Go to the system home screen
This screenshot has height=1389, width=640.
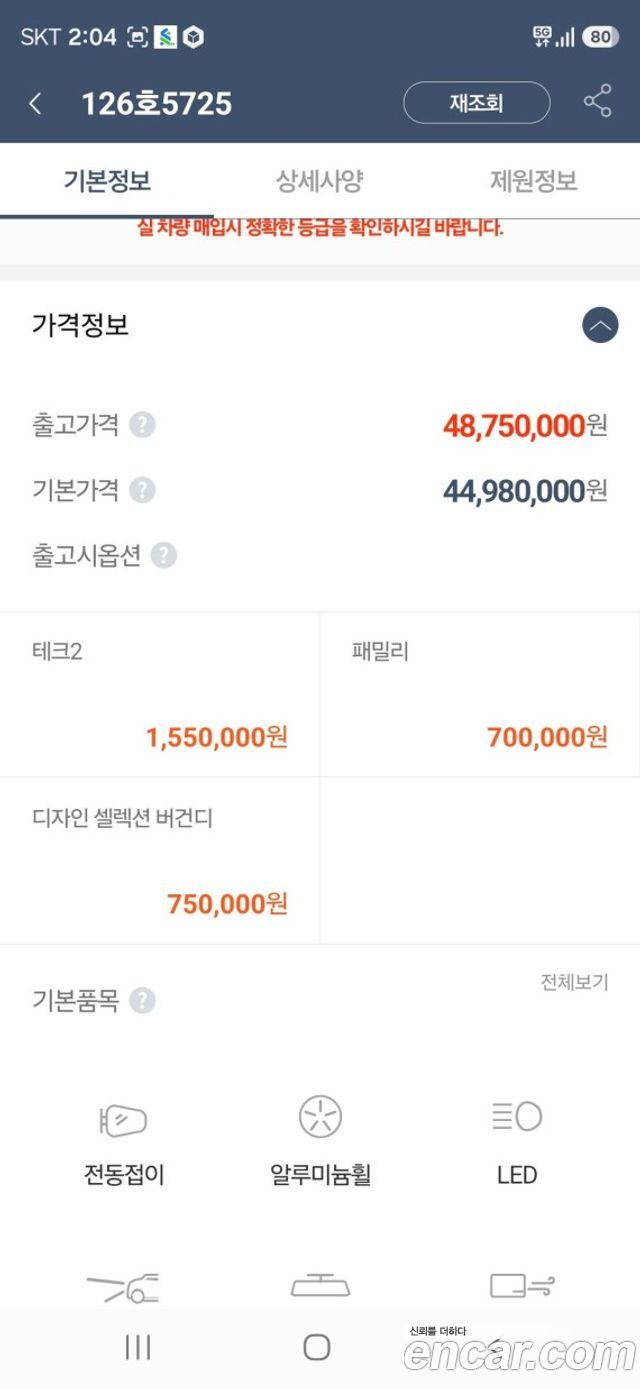coord(317,1347)
